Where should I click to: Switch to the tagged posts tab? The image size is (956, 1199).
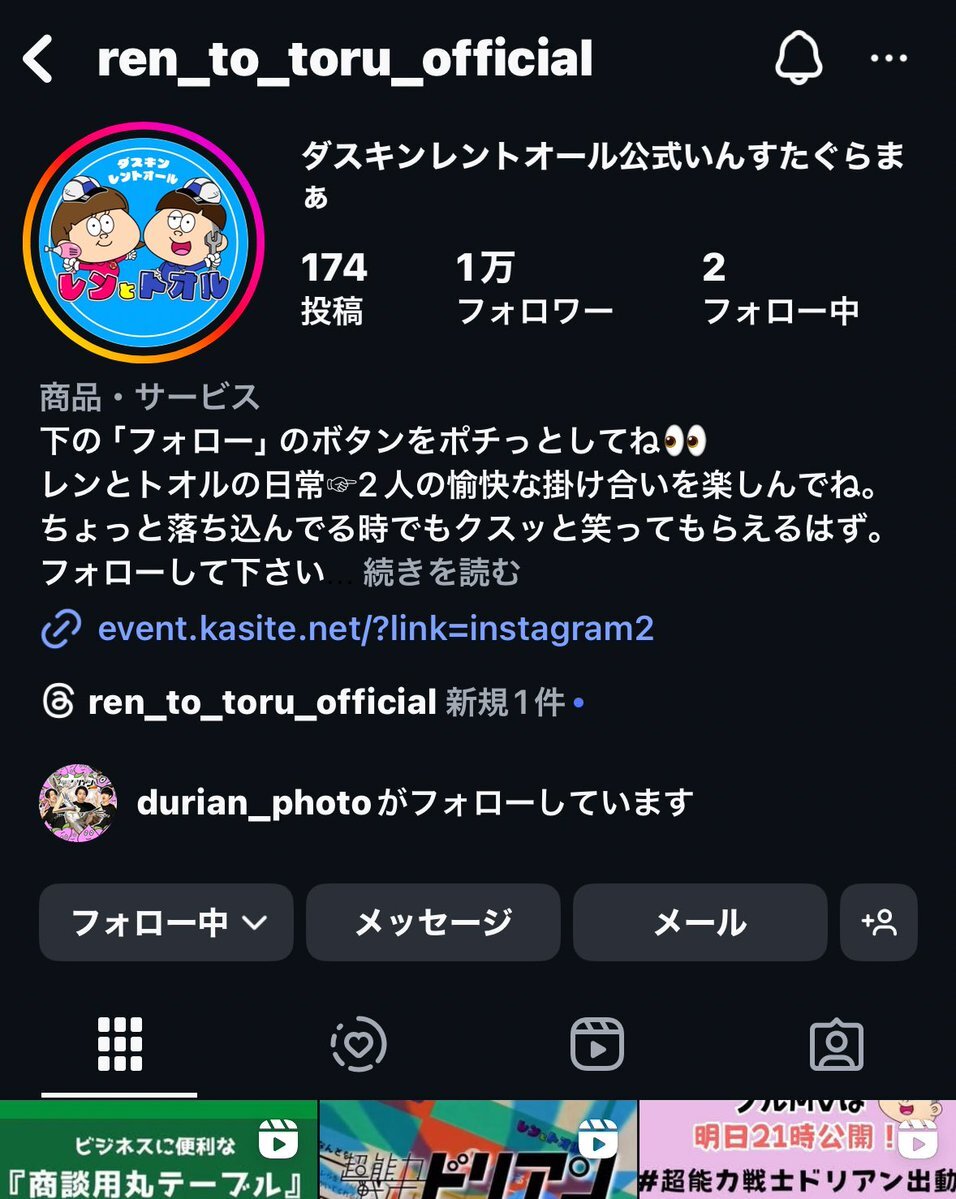pos(836,1044)
